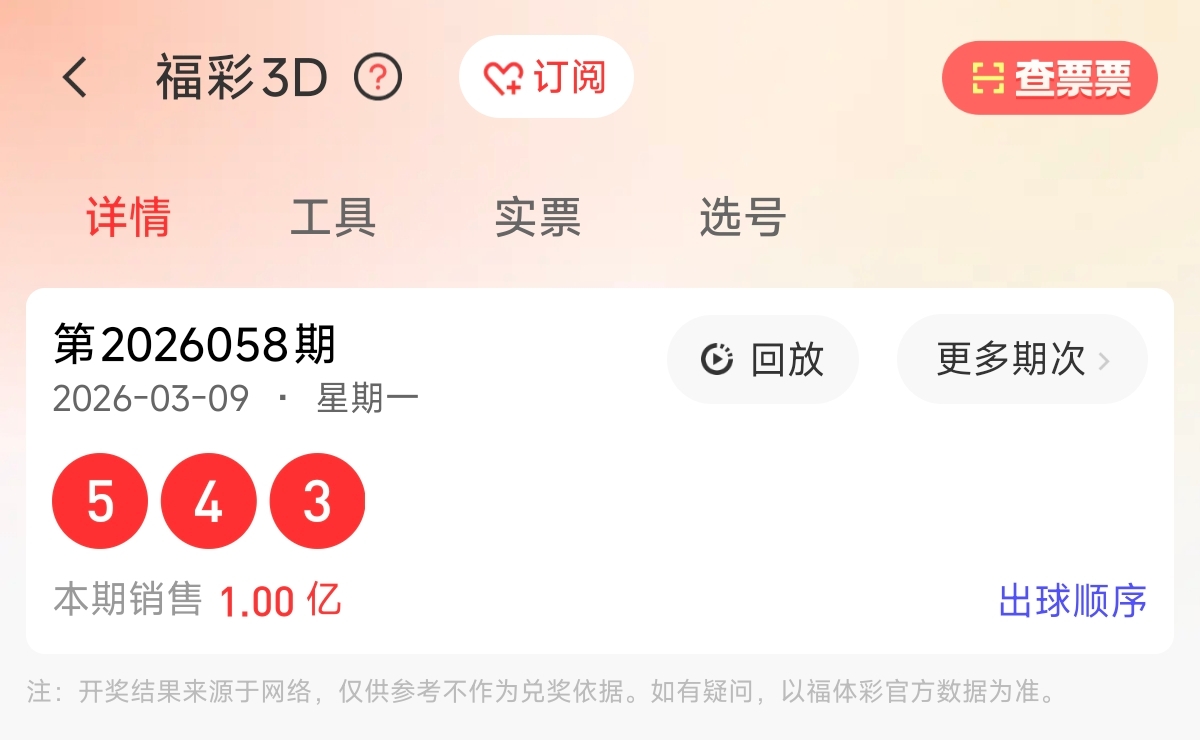
Task: Show the 出球顺序 ball order
Action: coord(1072,600)
